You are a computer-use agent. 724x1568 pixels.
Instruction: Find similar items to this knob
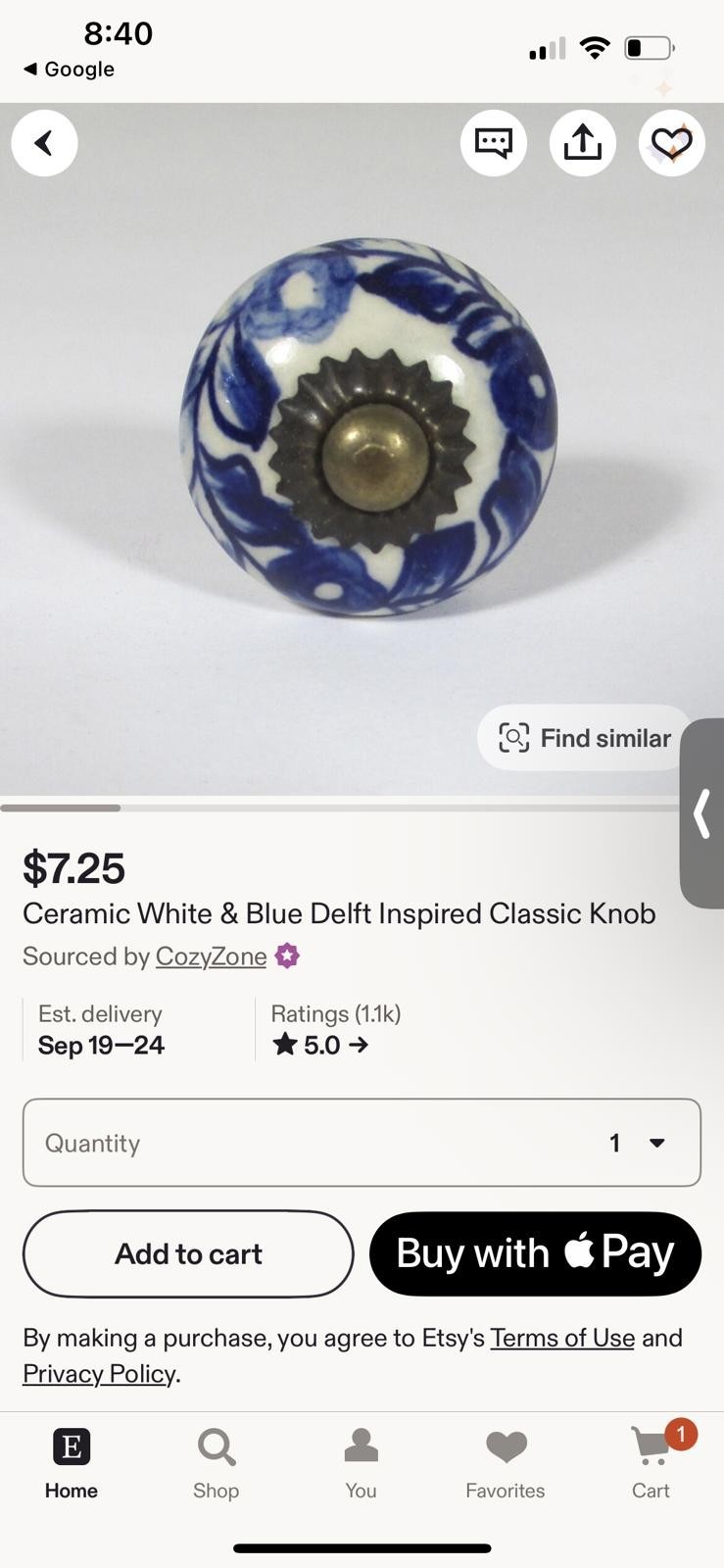585,738
